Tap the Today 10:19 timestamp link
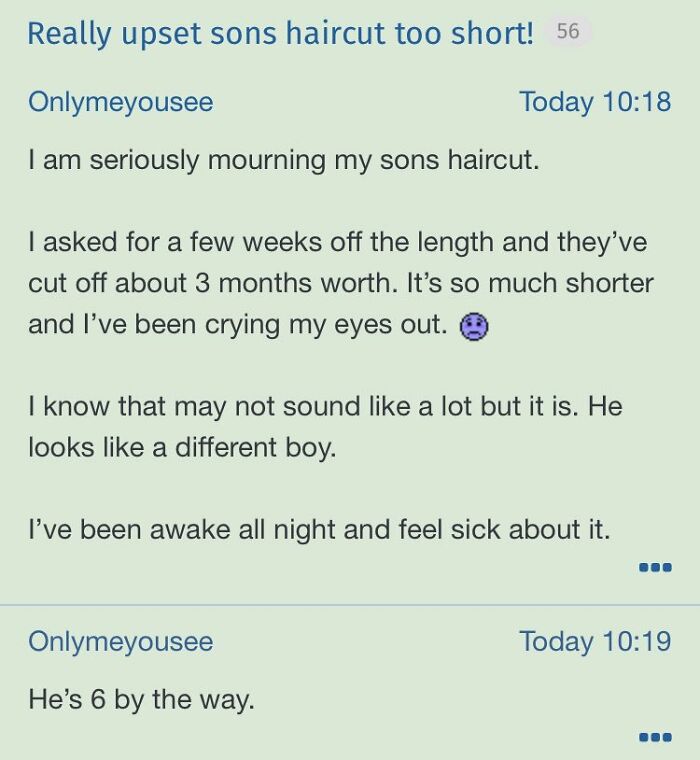The image size is (700, 760). click(x=594, y=641)
